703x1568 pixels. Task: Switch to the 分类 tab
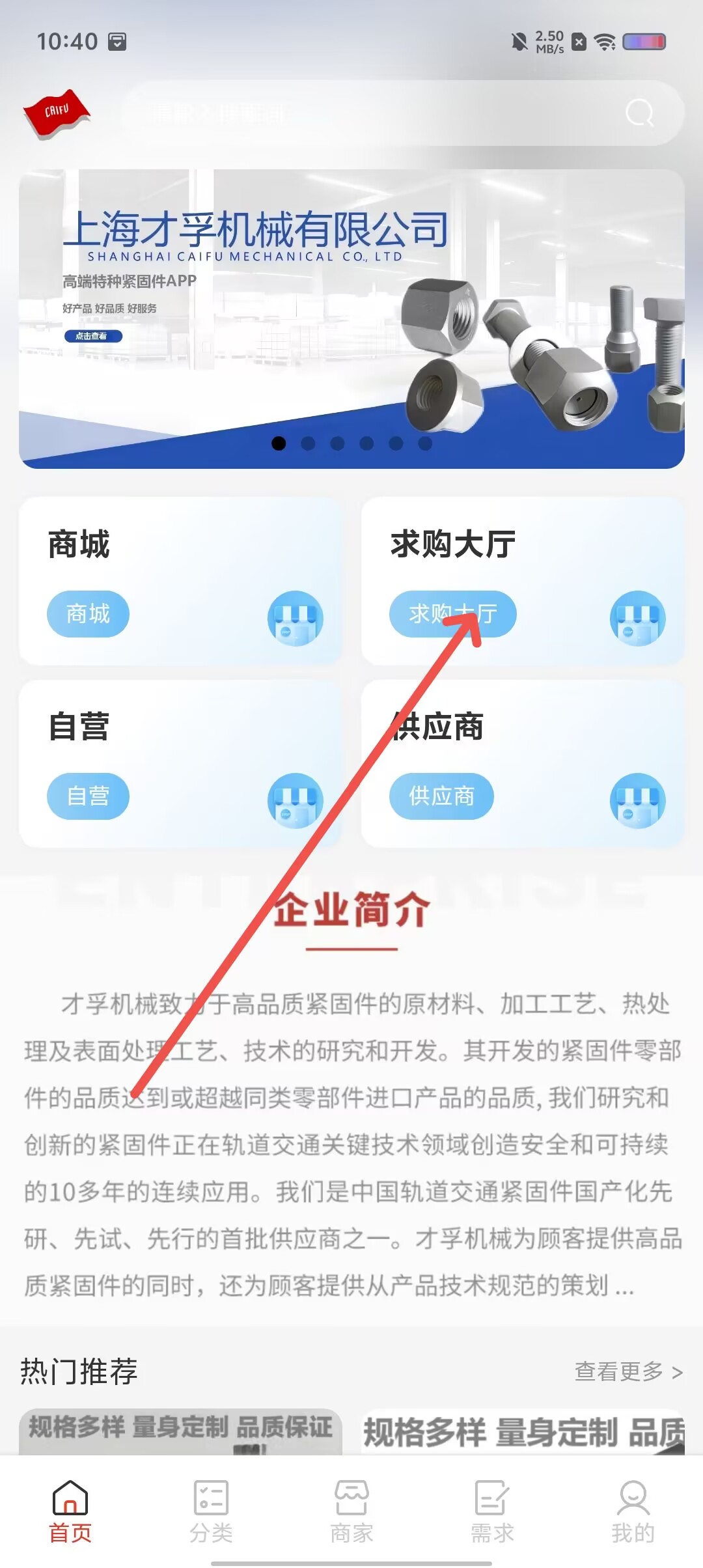211,1511
